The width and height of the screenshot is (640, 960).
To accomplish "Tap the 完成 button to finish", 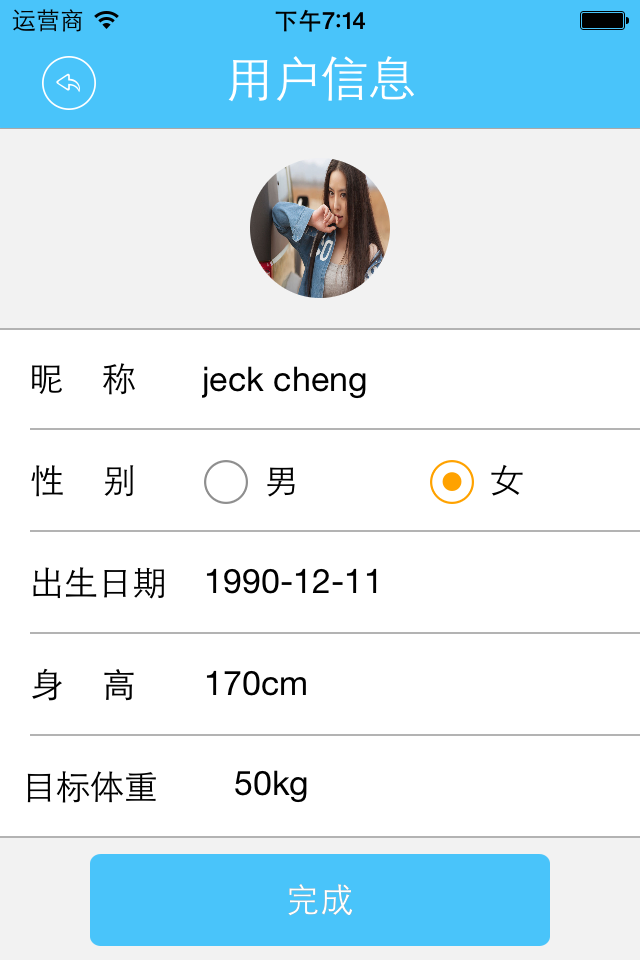I will (320, 900).
